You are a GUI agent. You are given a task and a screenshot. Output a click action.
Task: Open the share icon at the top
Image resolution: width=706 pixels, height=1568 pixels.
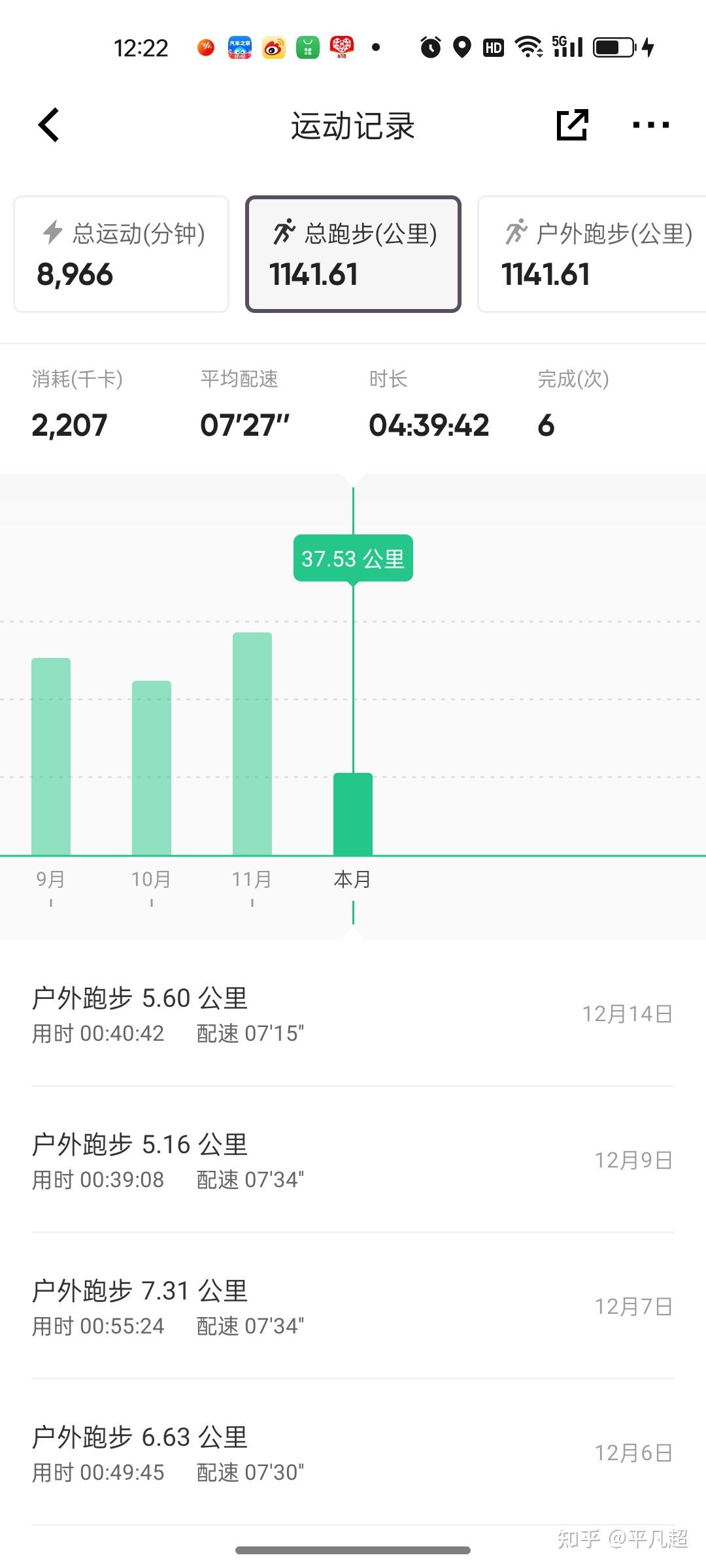tap(572, 124)
